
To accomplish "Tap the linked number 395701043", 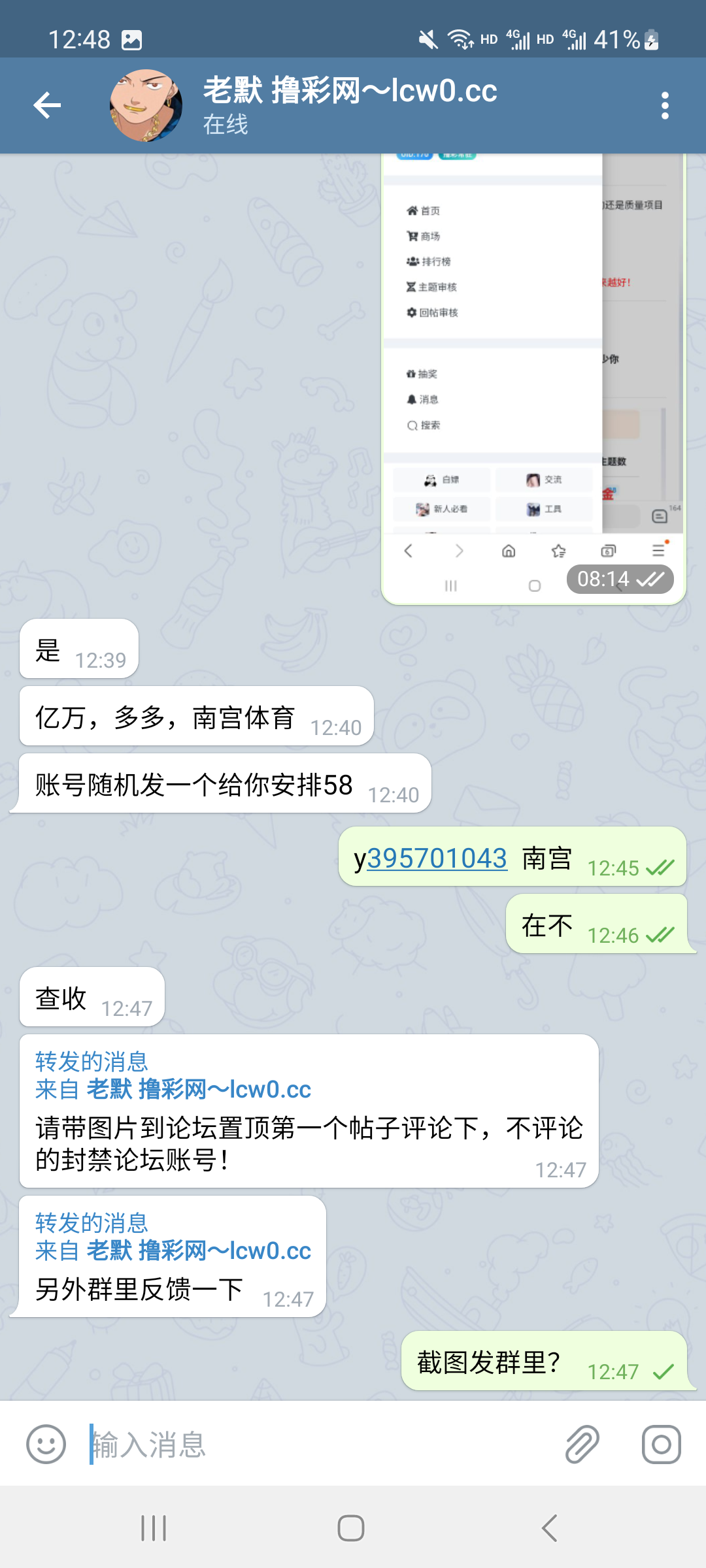I will (x=437, y=858).
